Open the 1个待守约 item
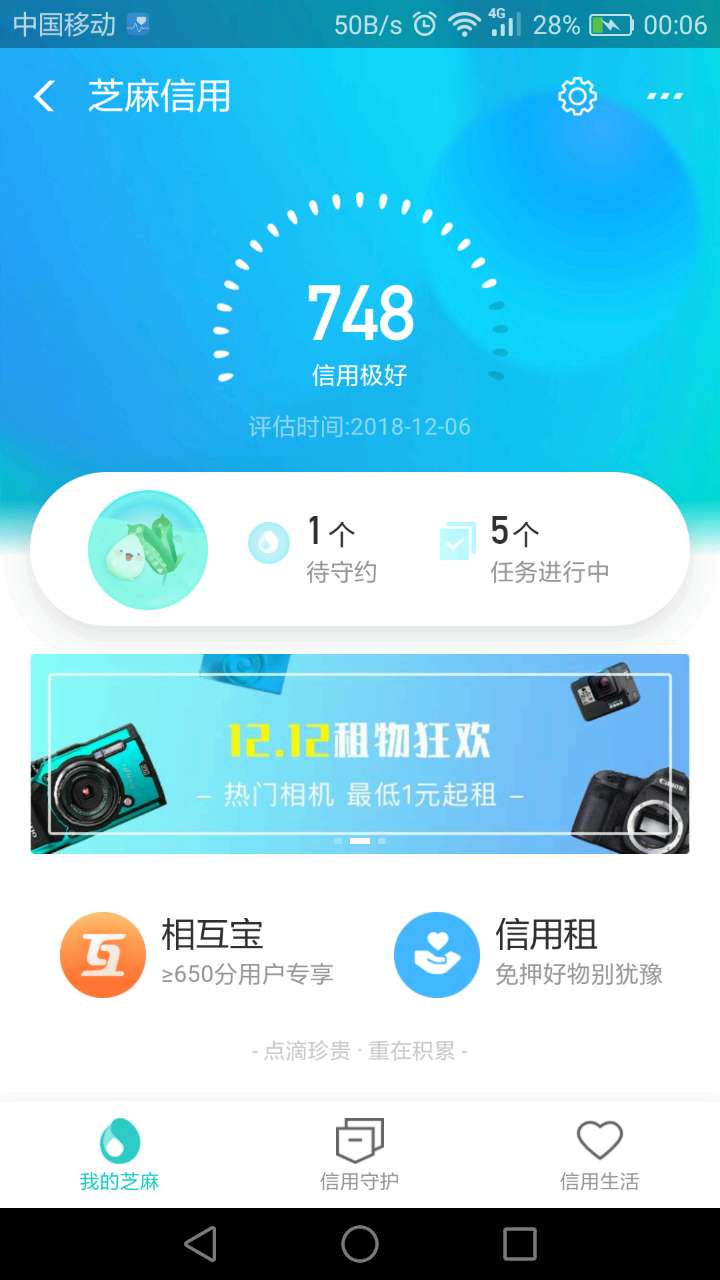Image resolution: width=720 pixels, height=1280 pixels. click(x=316, y=549)
